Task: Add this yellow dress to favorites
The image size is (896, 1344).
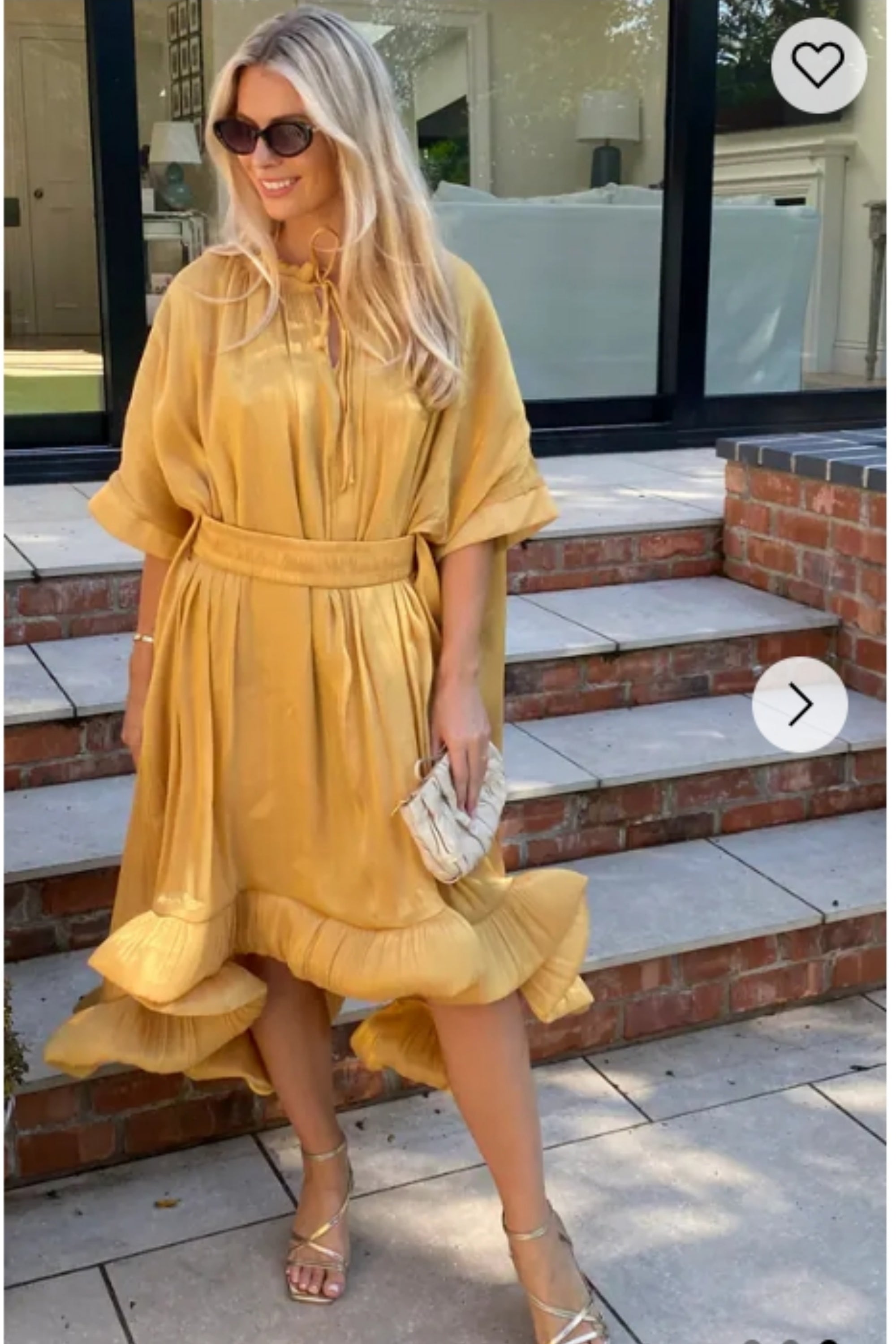Action: click(x=818, y=65)
